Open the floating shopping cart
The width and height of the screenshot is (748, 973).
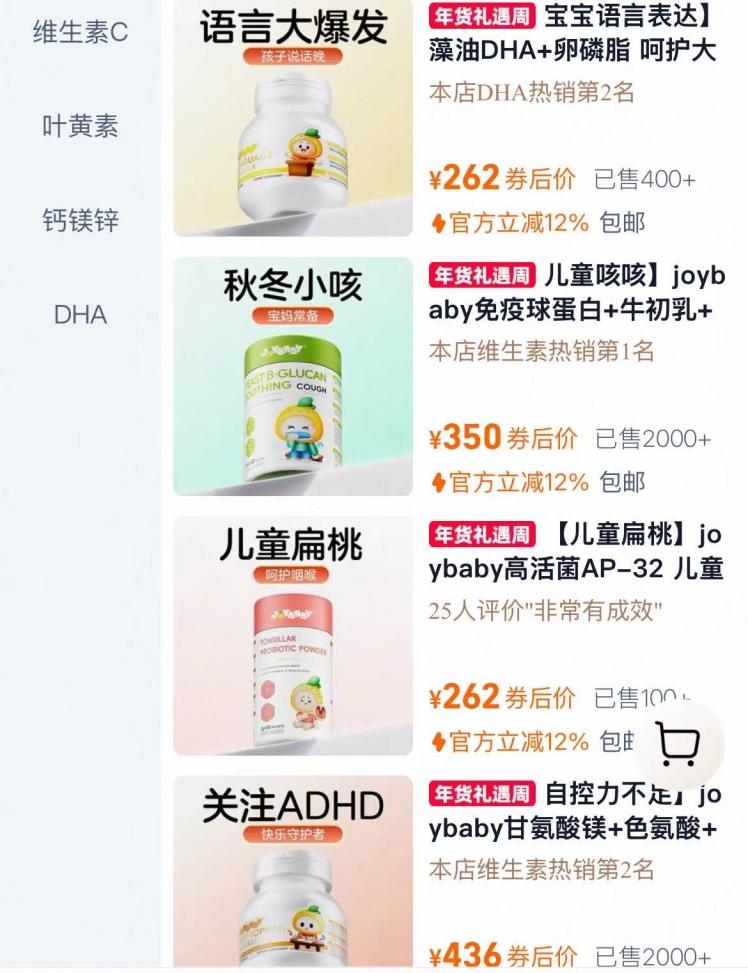click(x=677, y=744)
